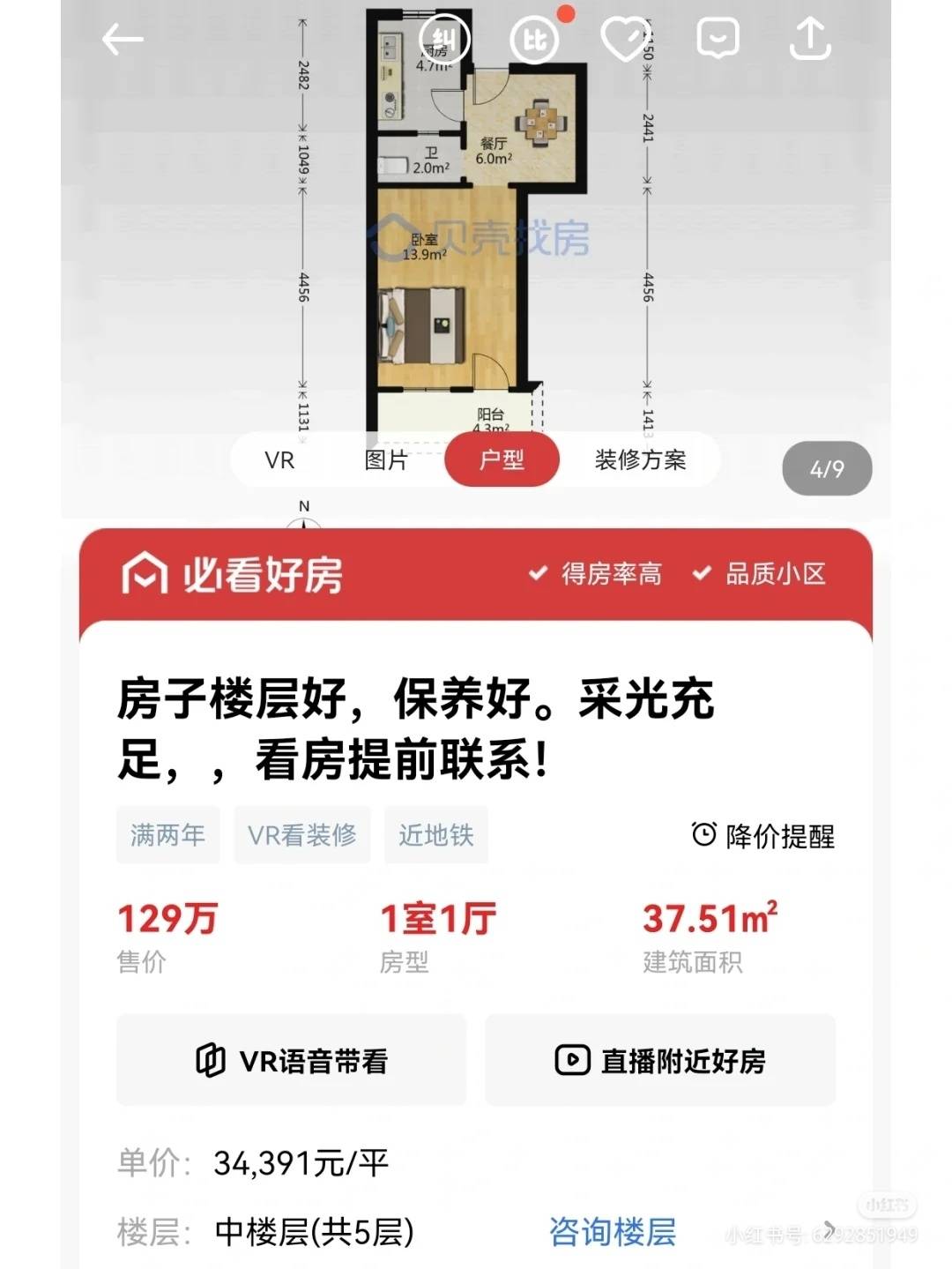Screen dimensions: 952x1269
Task: Switch to the 装修方案 tab
Action: click(640, 459)
